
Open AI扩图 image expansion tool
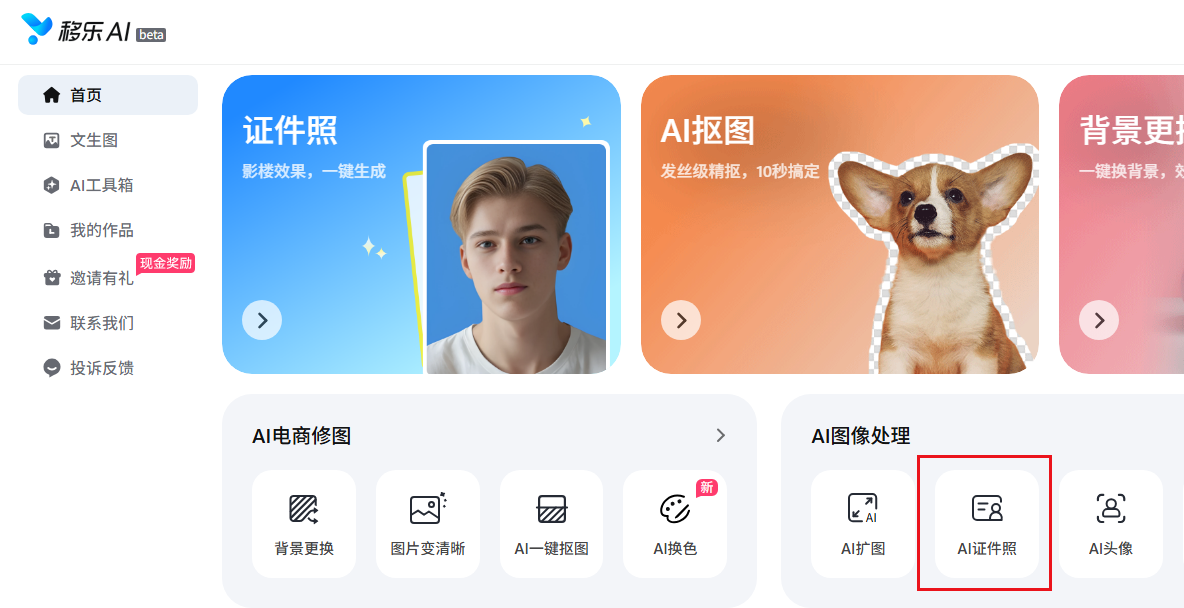862,524
